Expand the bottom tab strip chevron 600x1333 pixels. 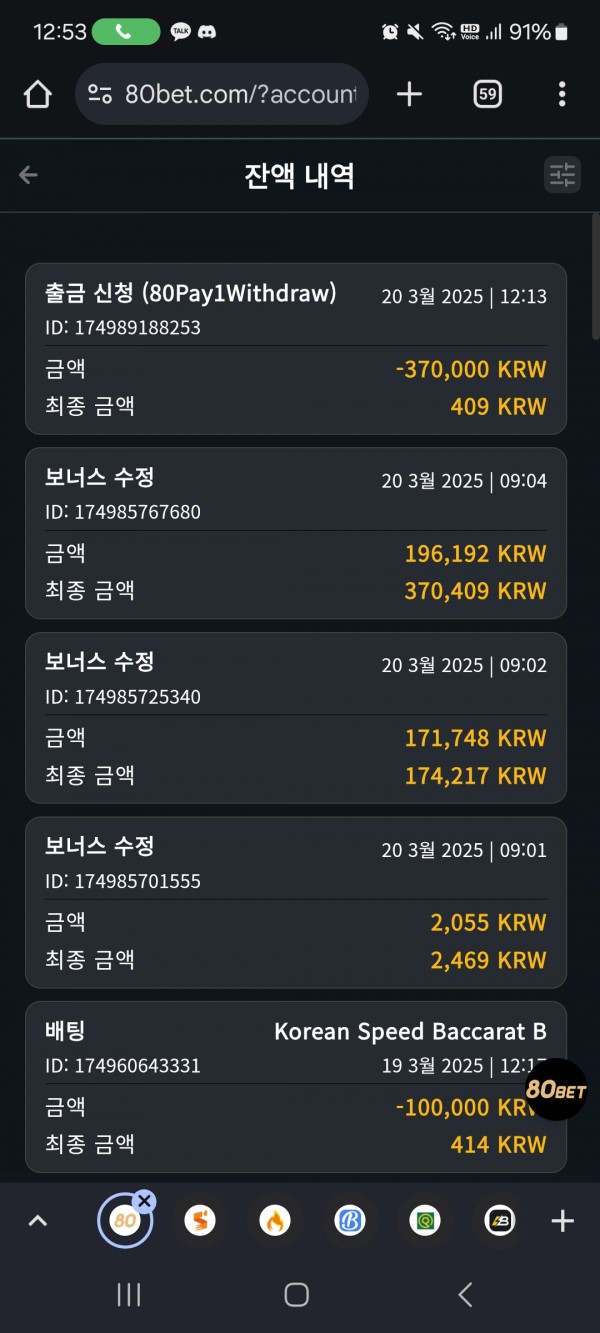coord(37,1220)
